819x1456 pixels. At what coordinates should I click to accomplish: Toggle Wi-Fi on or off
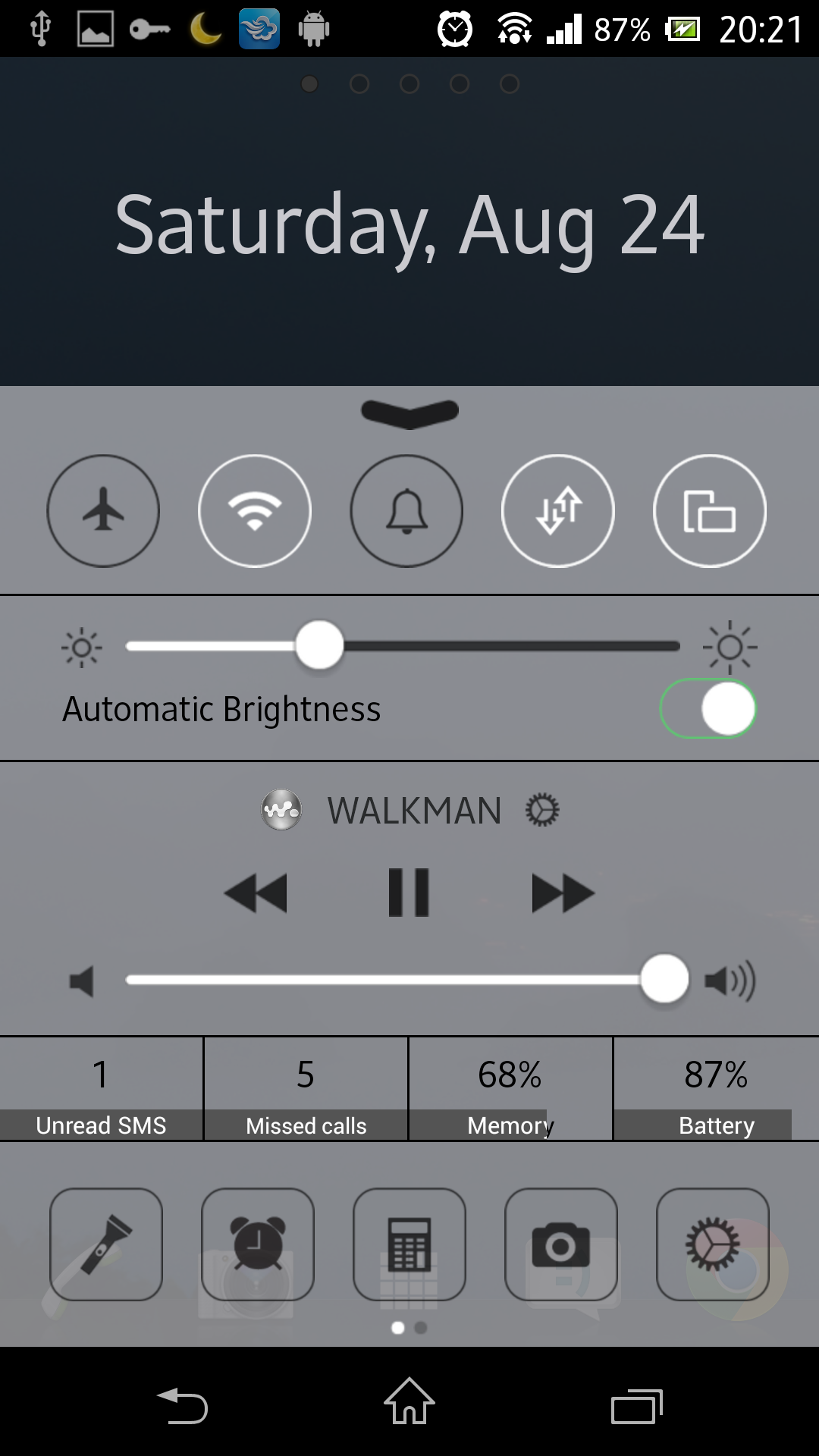[254, 510]
